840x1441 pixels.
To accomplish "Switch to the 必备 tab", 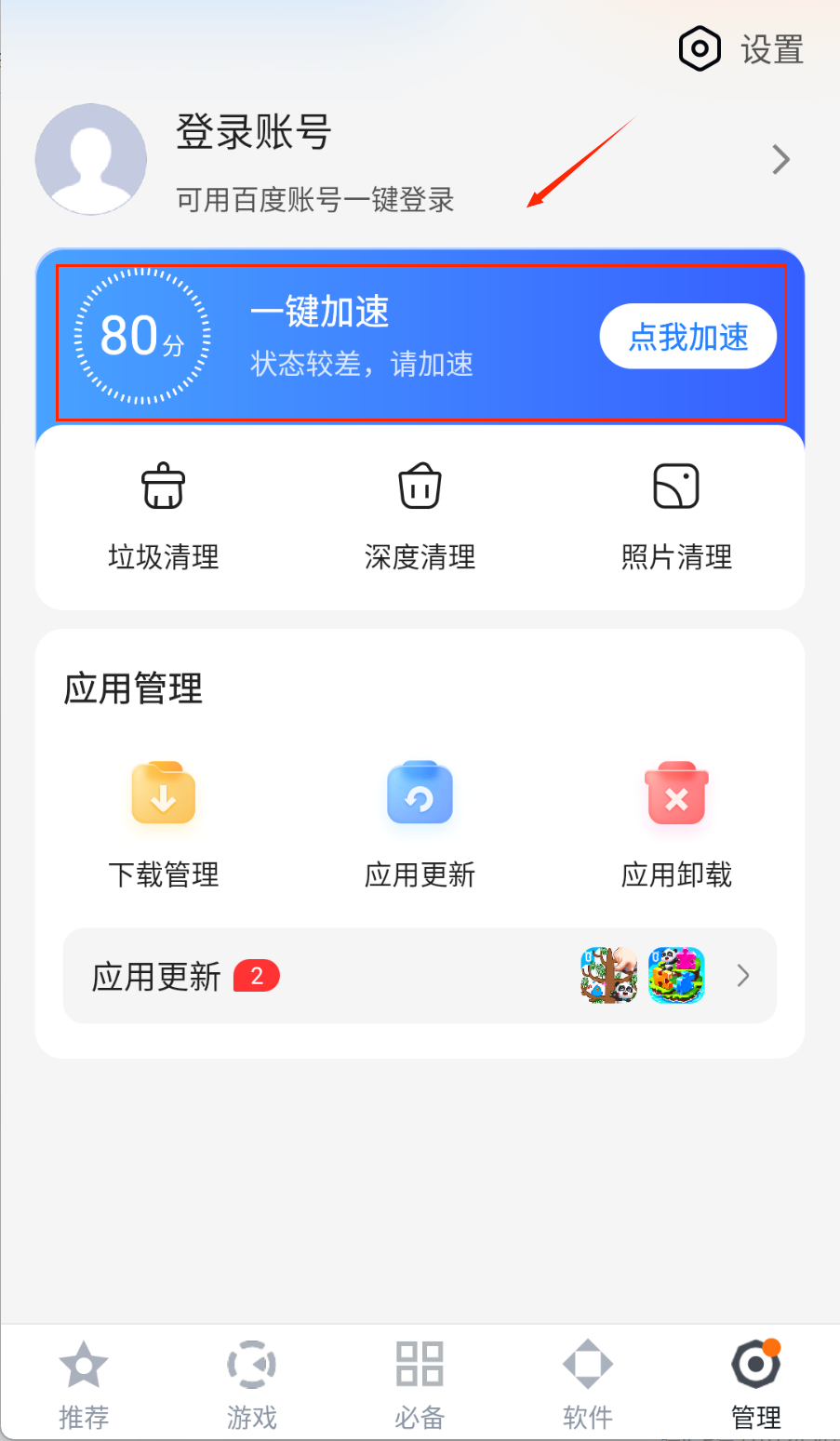I will [x=420, y=1383].
